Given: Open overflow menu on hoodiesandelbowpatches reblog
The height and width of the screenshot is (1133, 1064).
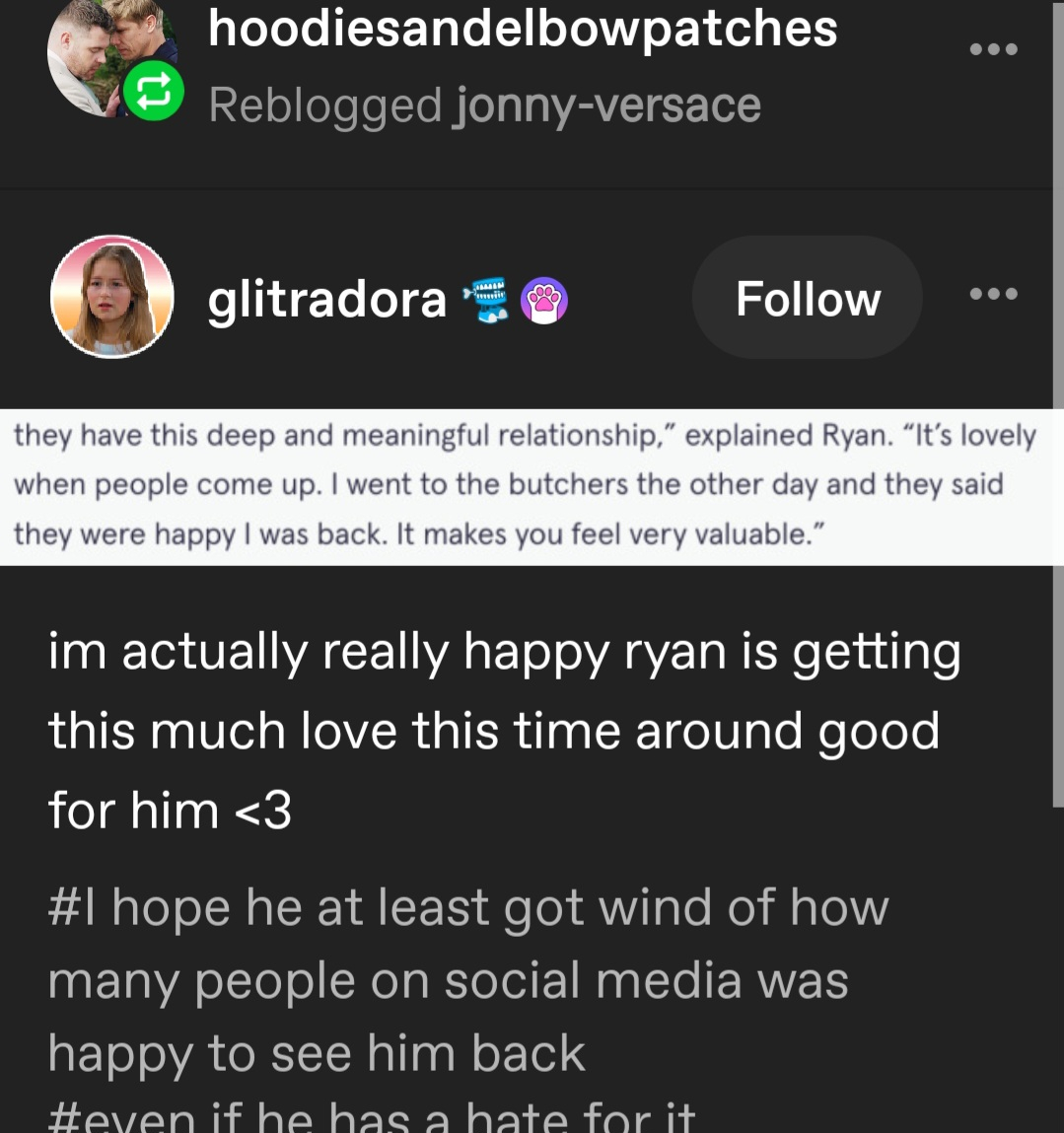Looking at the screenshot, I should click(x=993, y=49).
